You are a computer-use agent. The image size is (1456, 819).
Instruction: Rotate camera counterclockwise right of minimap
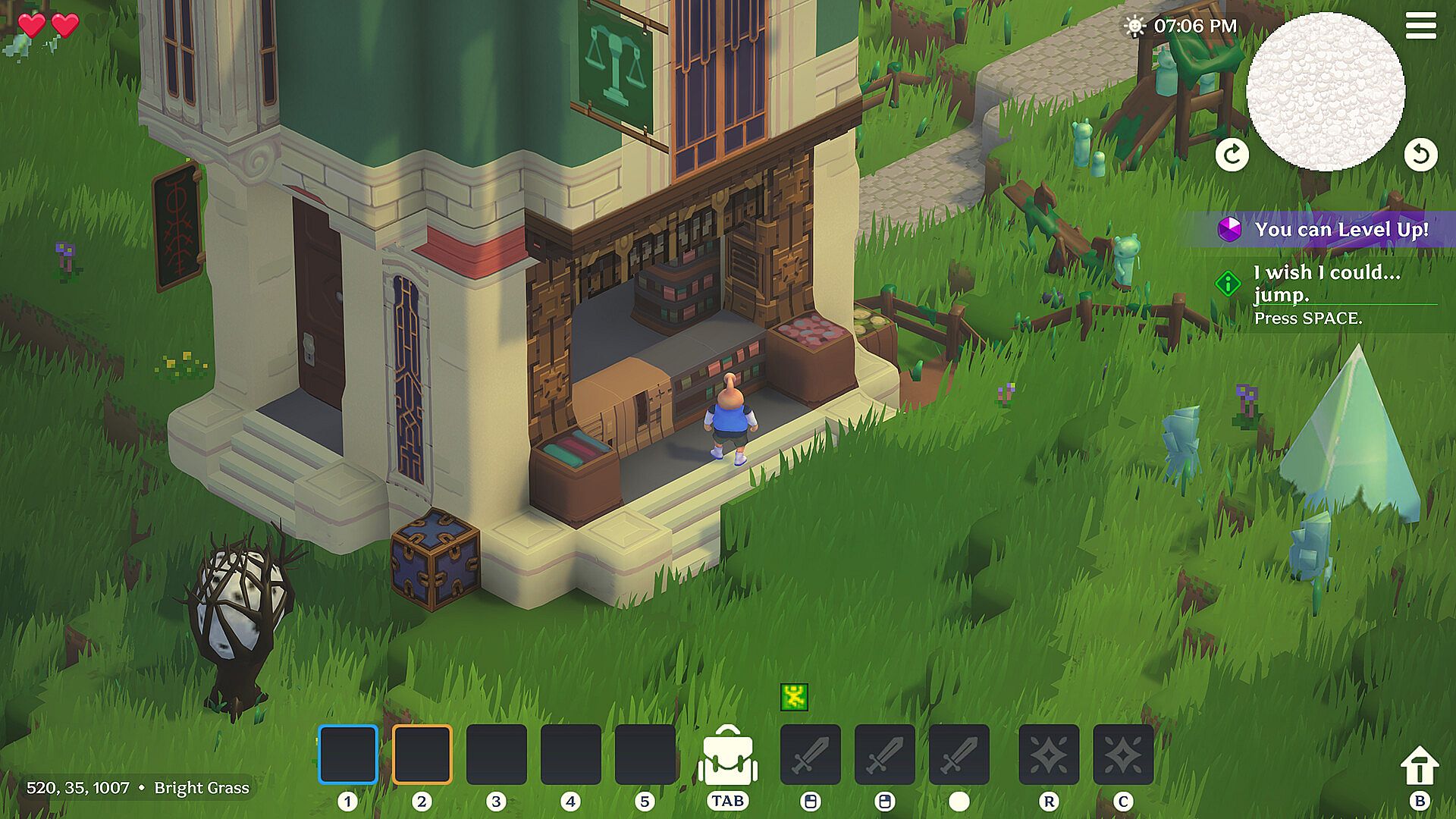point(1420,155)
